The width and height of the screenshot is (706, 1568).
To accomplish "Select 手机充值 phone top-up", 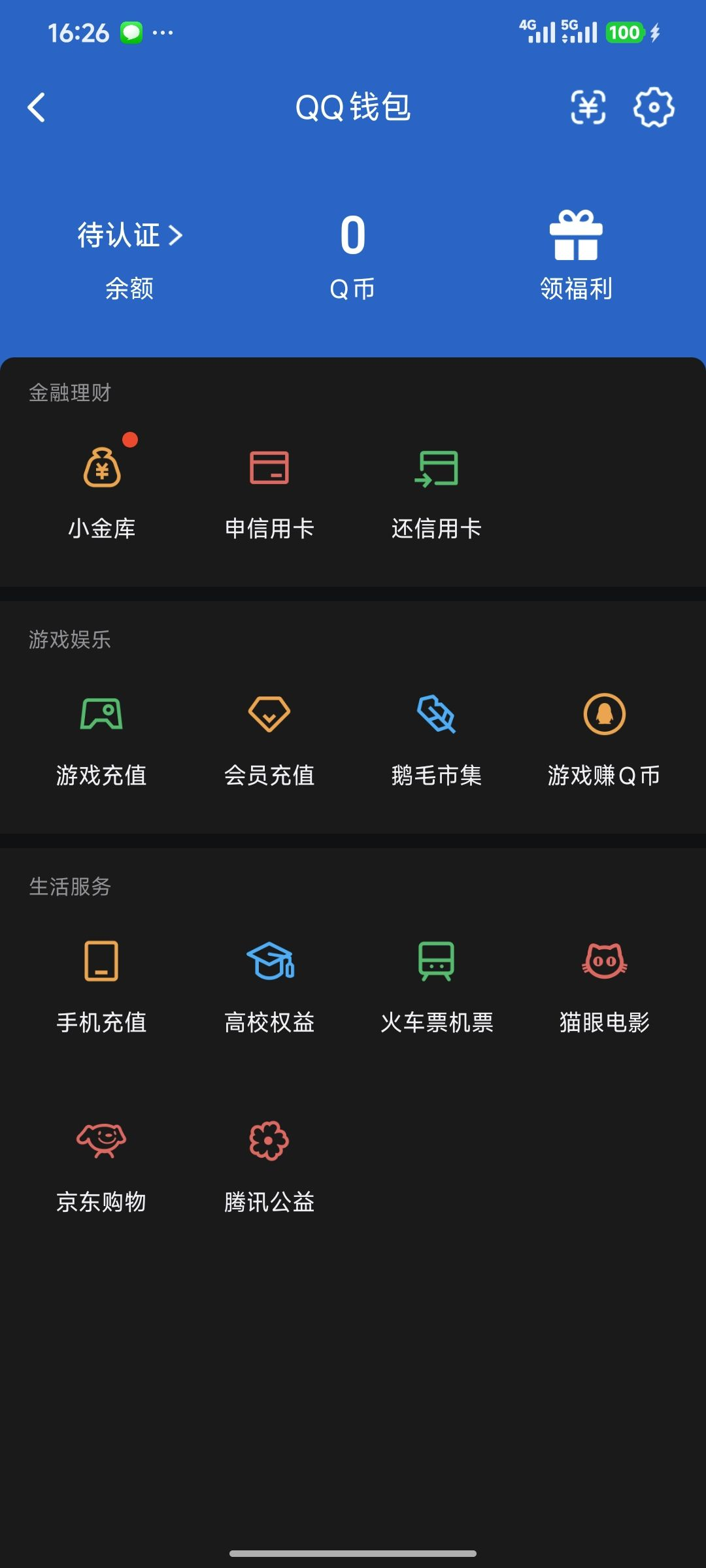I will coord(102,987).
